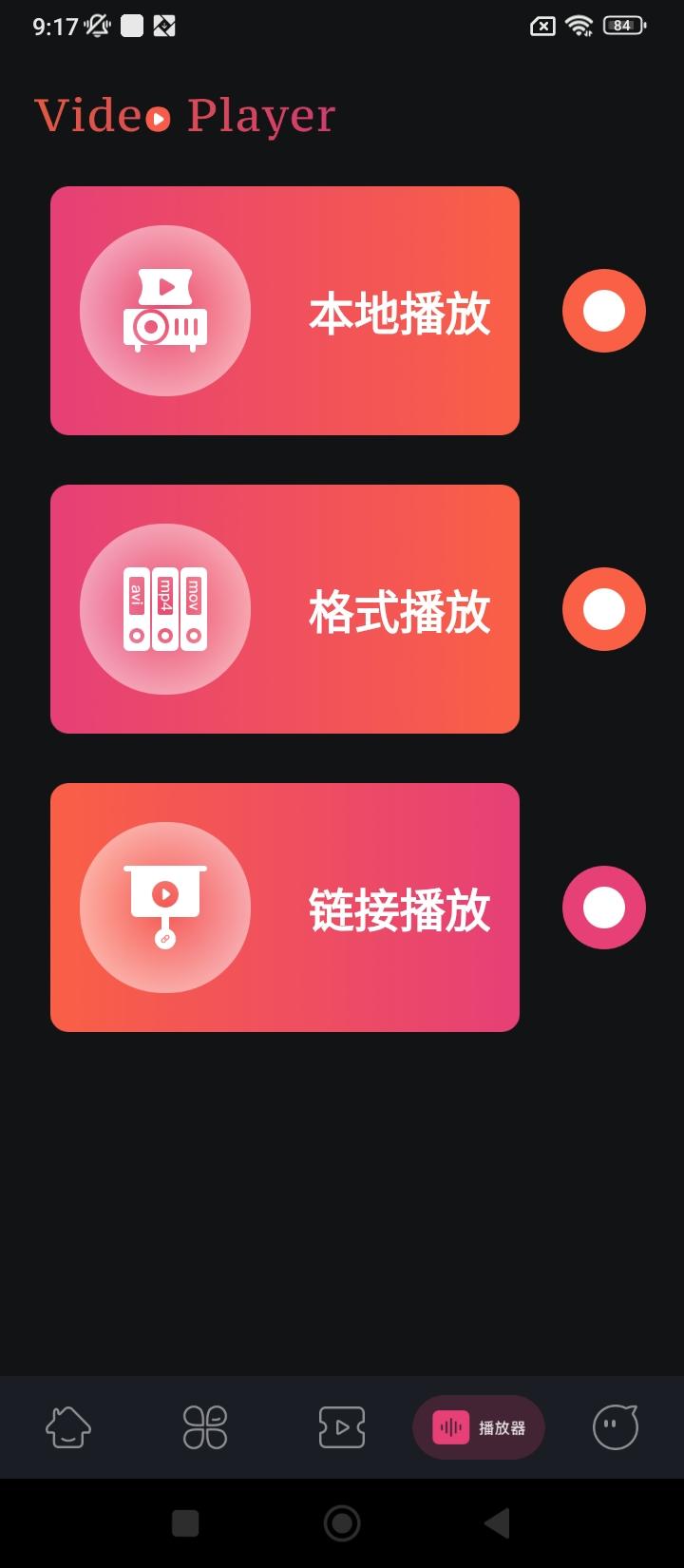Open the 本地播放 card

pos(285,311)
